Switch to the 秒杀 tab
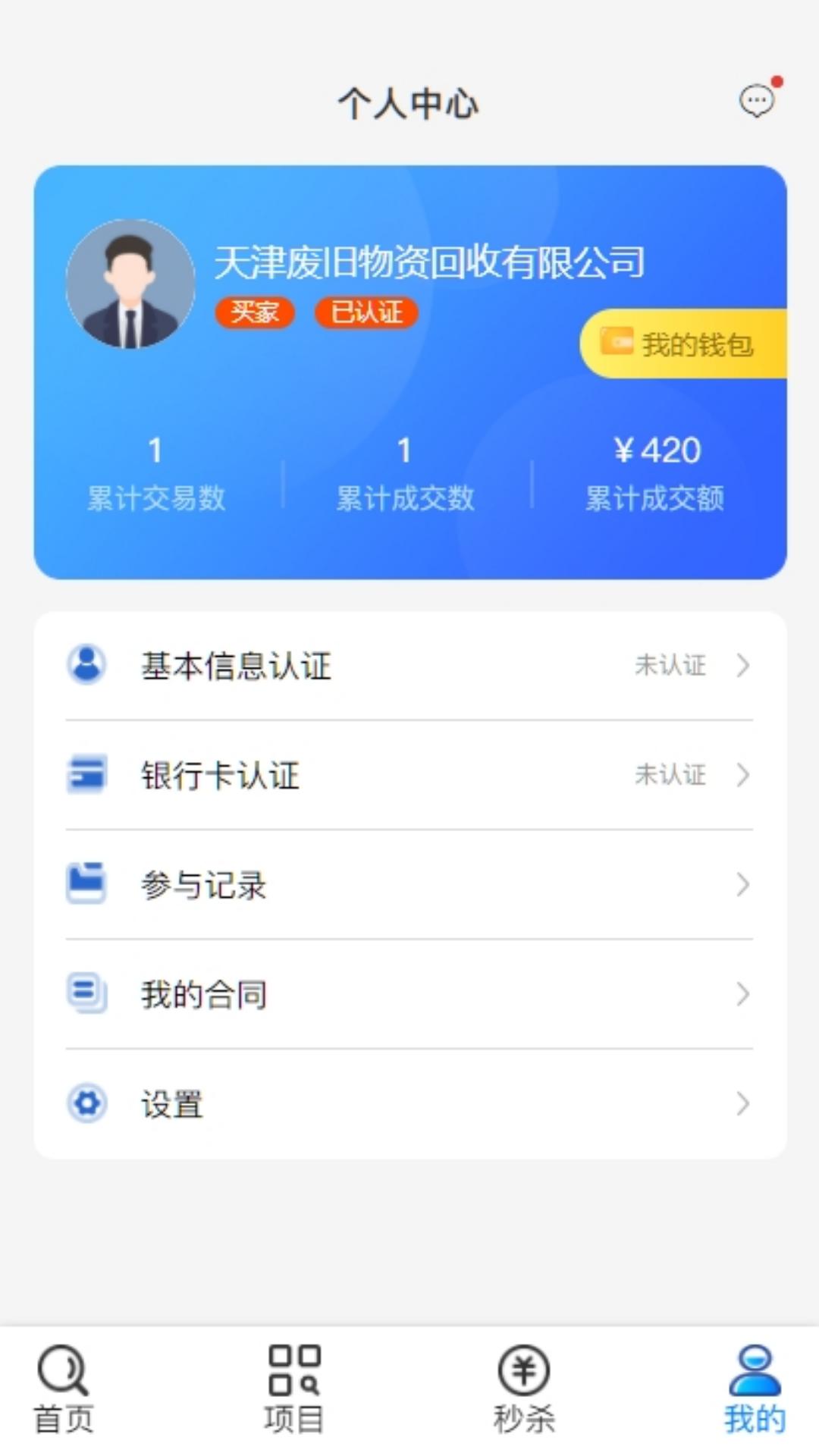This screenshot has height=1456, width=819. pos(524,1389)
